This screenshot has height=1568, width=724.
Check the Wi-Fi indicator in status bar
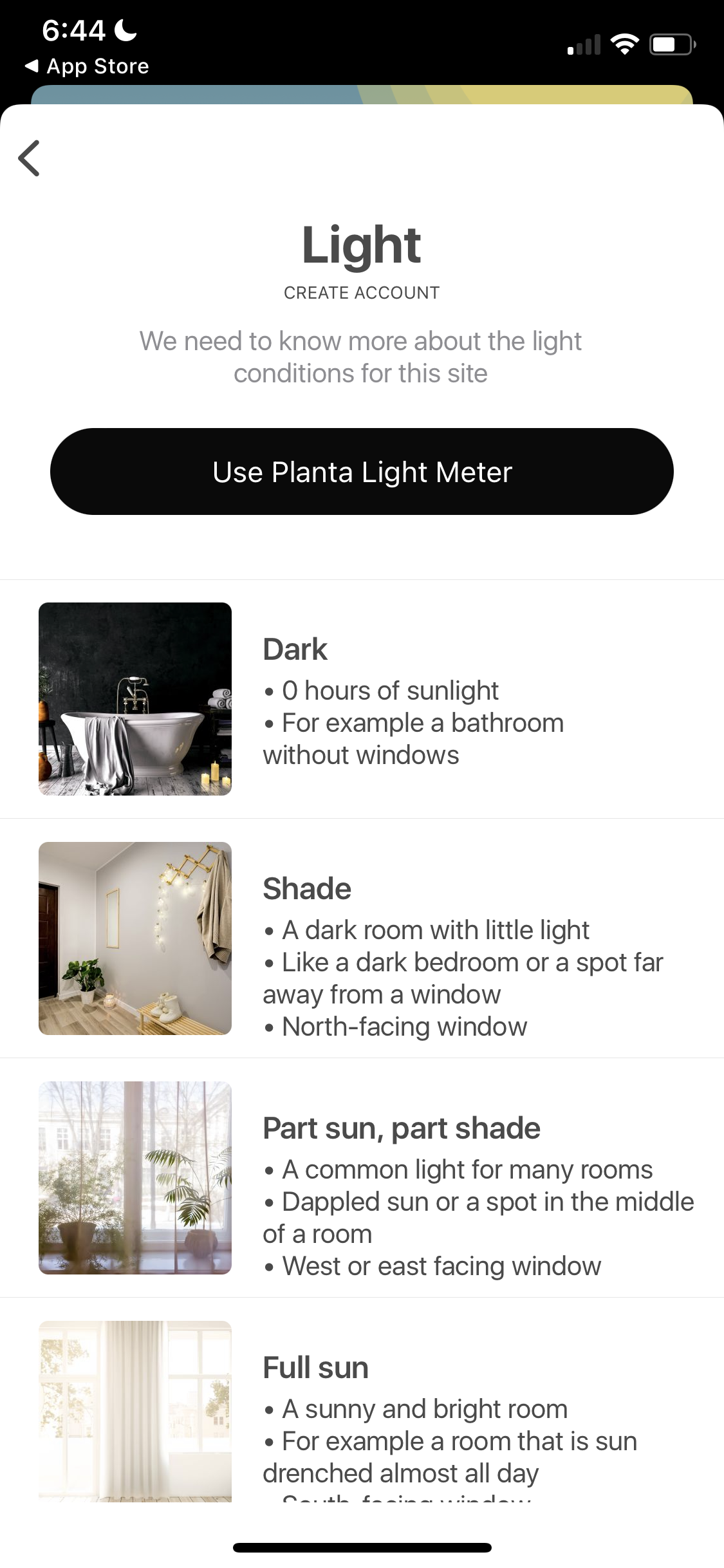[624, 42]
